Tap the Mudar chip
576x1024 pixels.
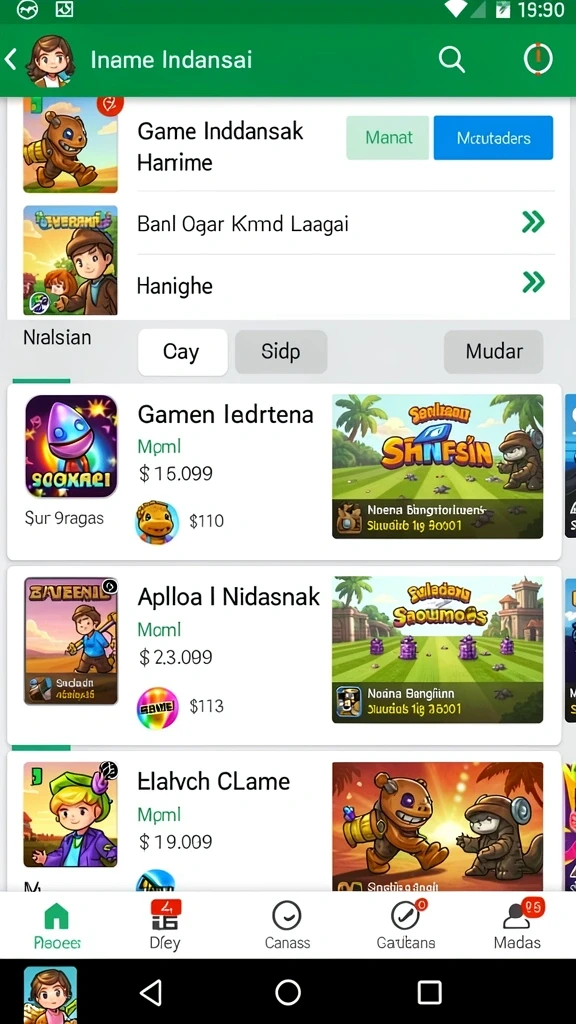[494, 352]
